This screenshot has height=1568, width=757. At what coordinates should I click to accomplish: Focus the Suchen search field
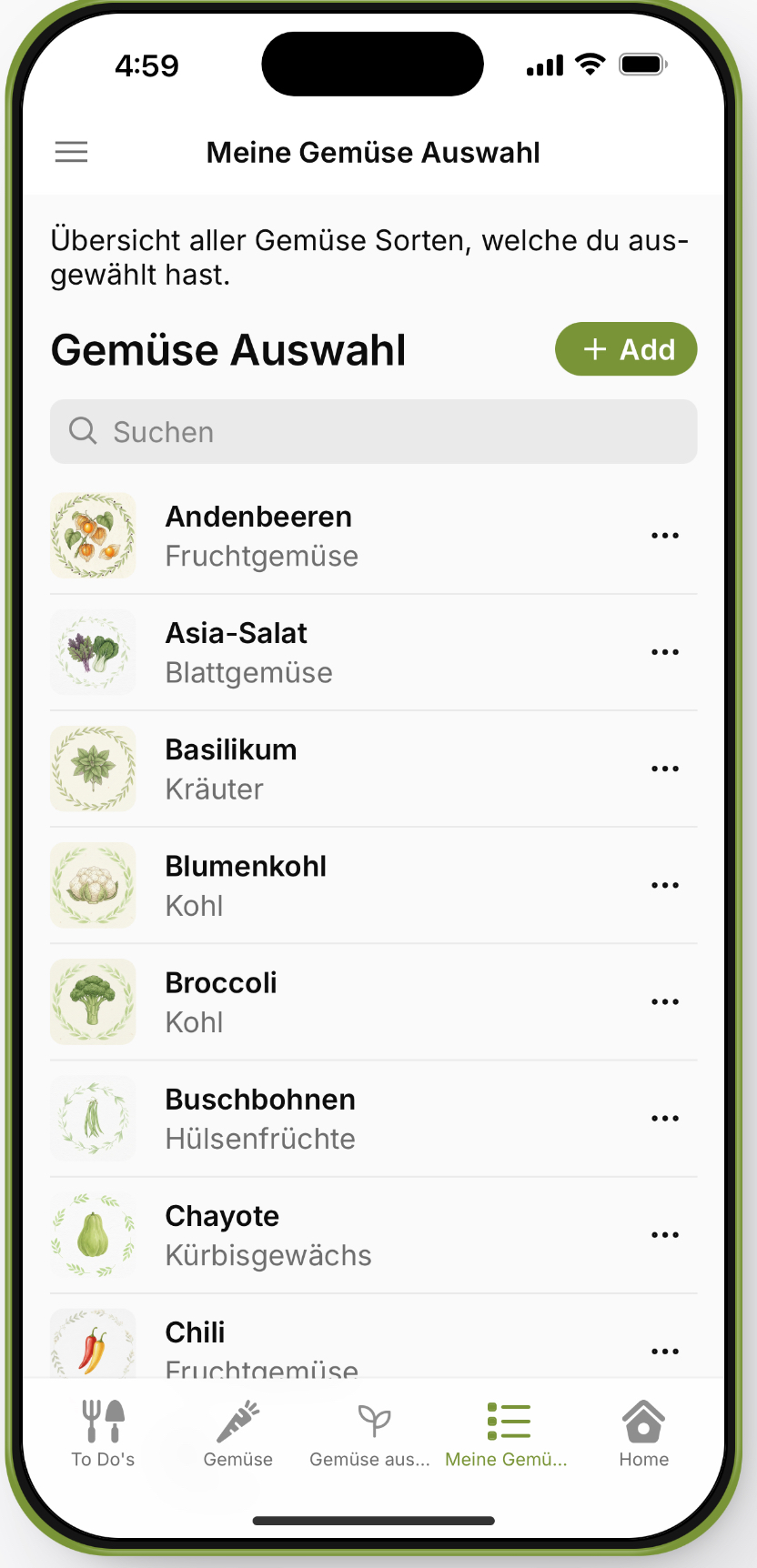point(373,432)
